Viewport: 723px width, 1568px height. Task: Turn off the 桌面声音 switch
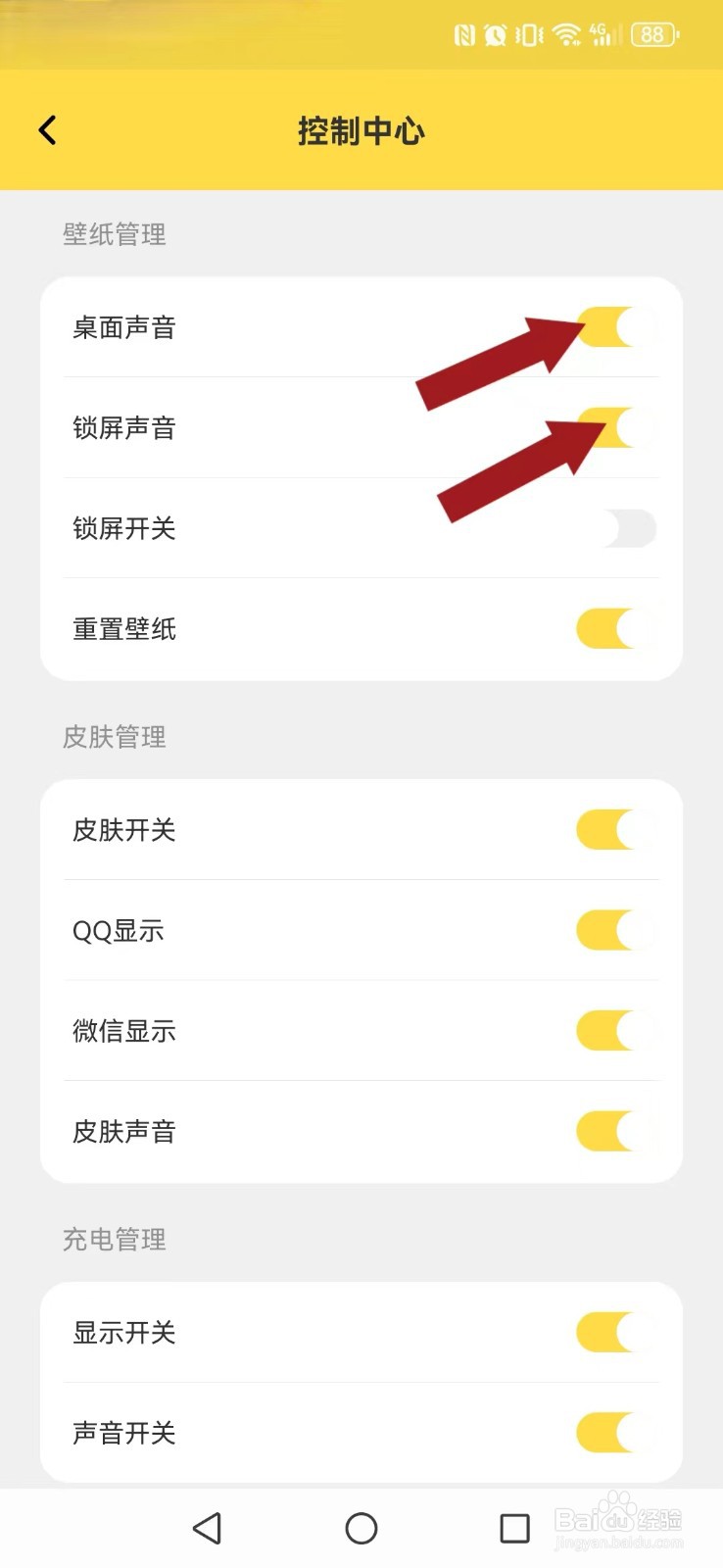coord(616,327)
